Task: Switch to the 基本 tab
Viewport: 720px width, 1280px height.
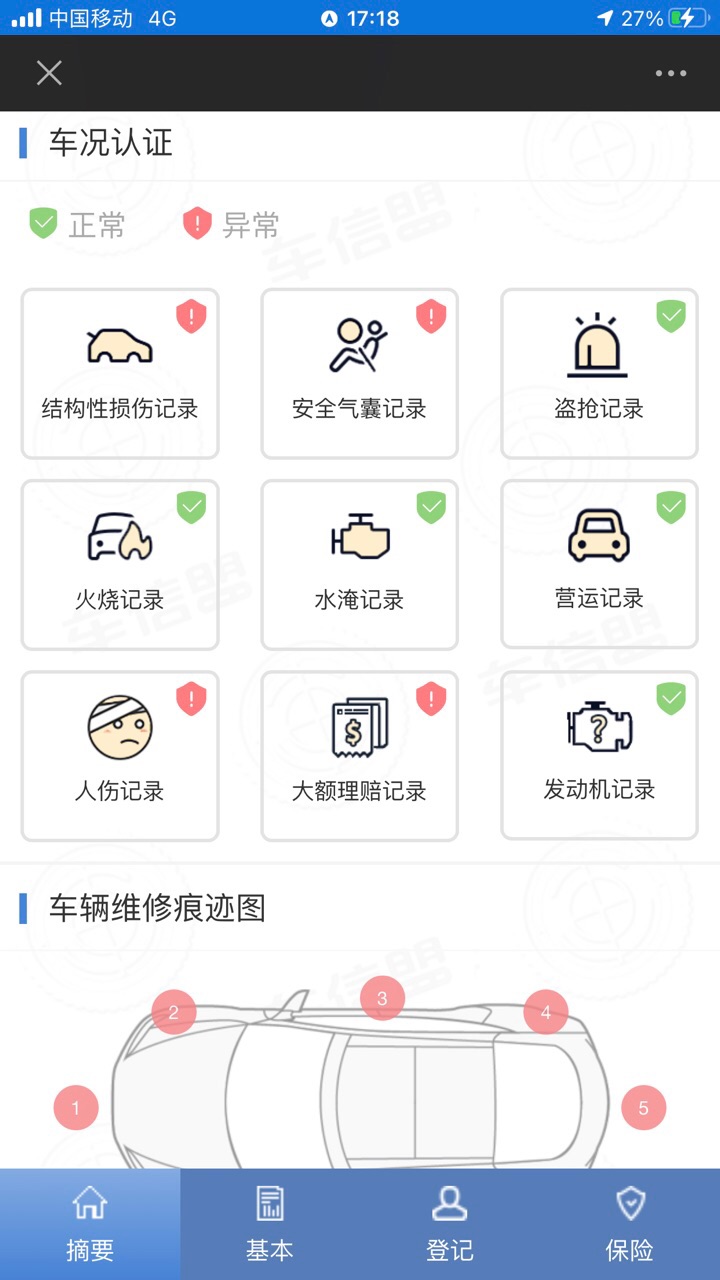Action: tap(270, 1224)
